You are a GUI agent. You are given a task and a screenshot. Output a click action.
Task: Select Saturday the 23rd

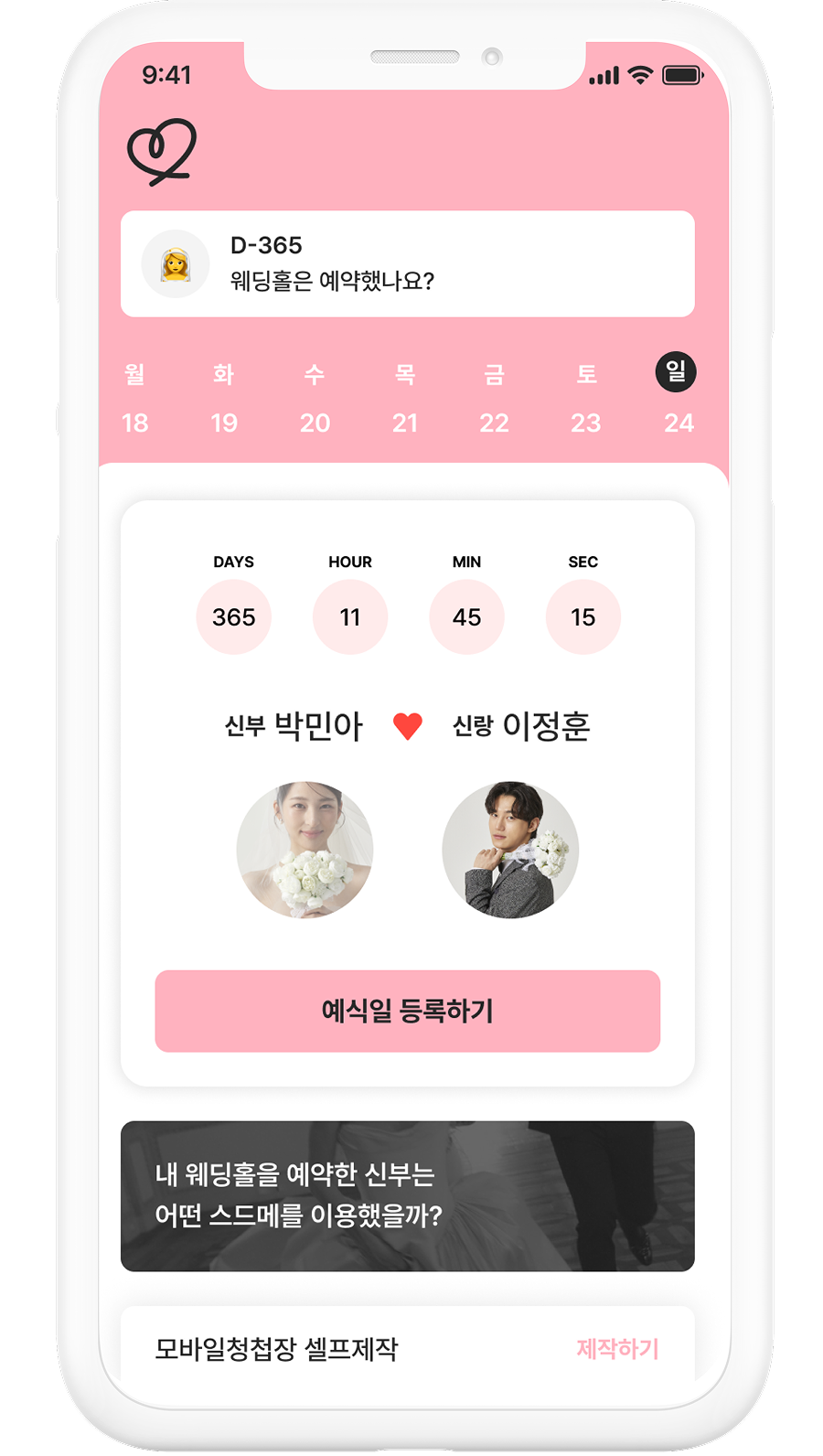(x=586, y=399)
